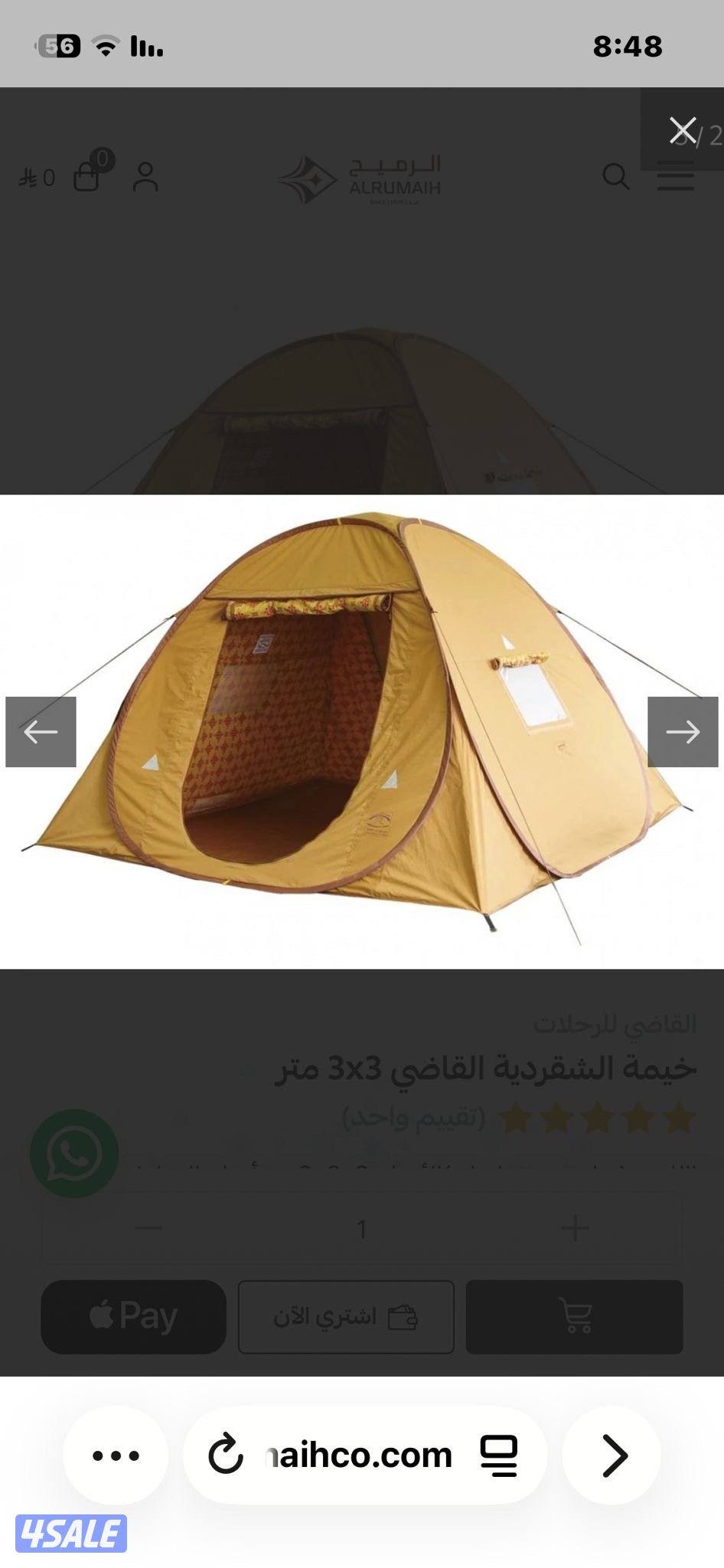The width and height of the screenshot is (724, 1568).
Task: Open the browser tab switcher icon
Action: coord(498,1454)
